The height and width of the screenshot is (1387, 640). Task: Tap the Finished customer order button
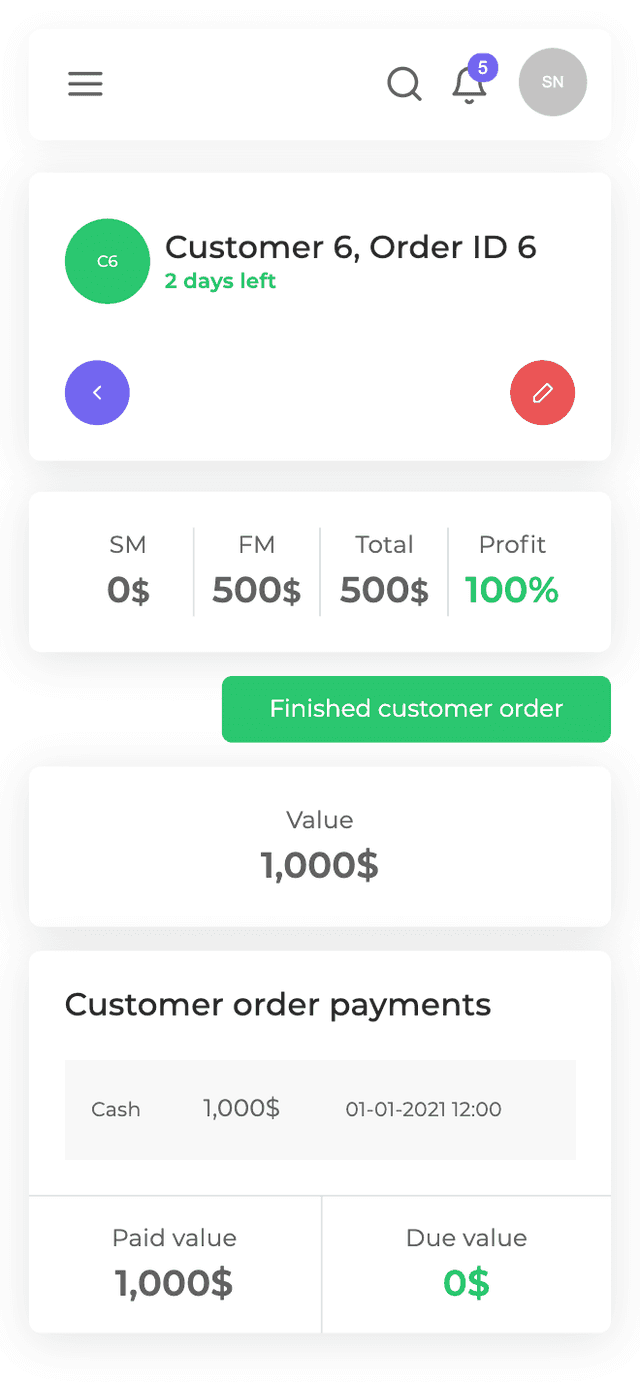point(416,709)
